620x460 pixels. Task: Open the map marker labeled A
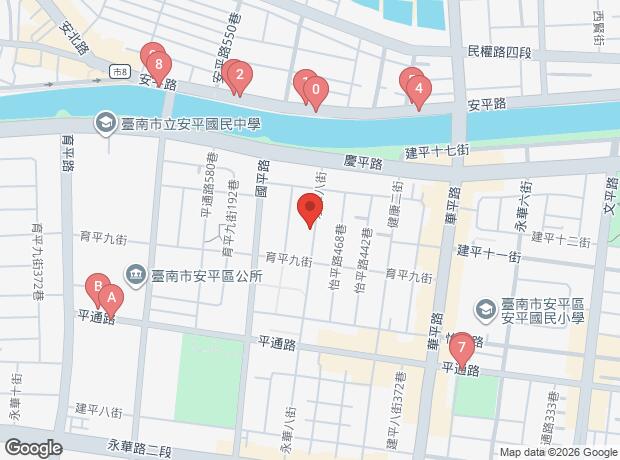pos(111,301)
